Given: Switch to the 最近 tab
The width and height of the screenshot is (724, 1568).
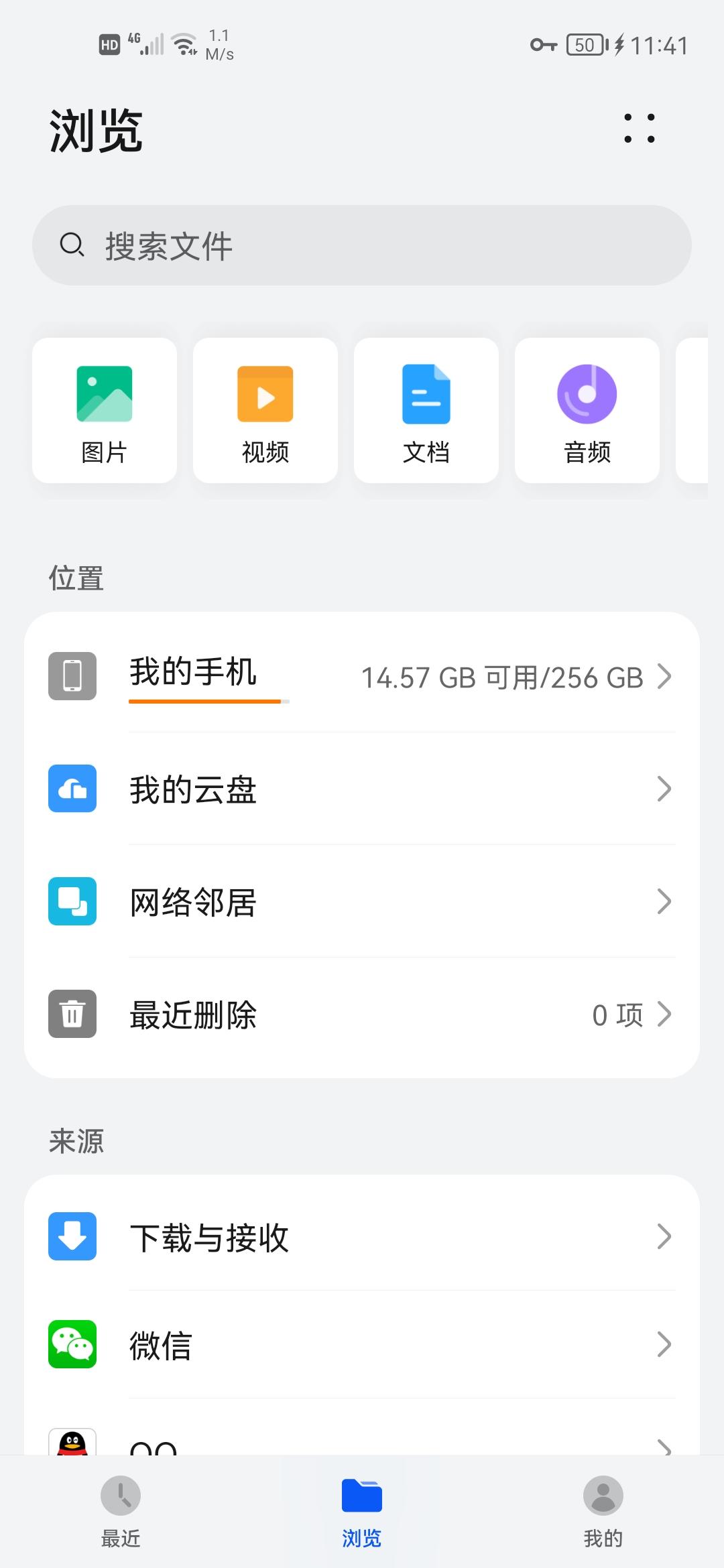Looking at the screenshot, I should coord(121,1508).
